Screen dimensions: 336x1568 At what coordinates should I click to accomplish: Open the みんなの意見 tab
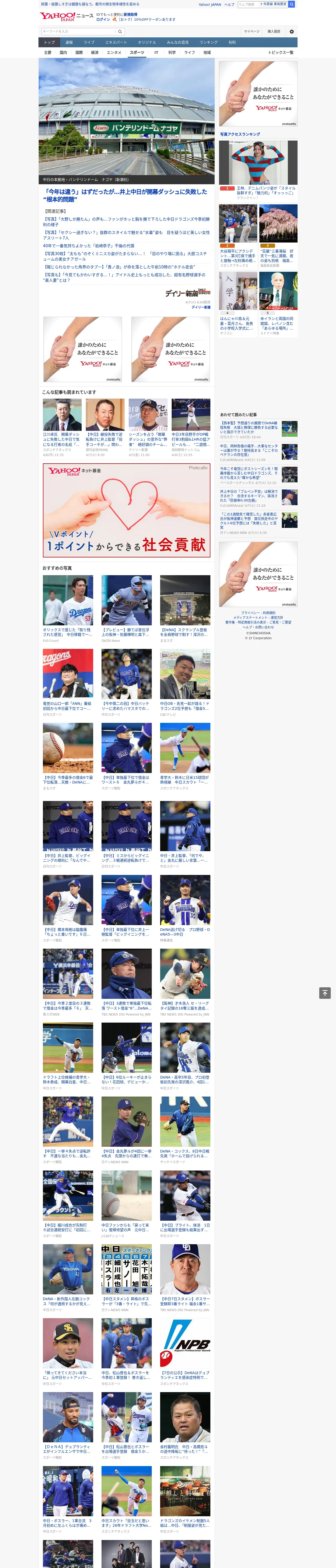[x=177, y=43]
